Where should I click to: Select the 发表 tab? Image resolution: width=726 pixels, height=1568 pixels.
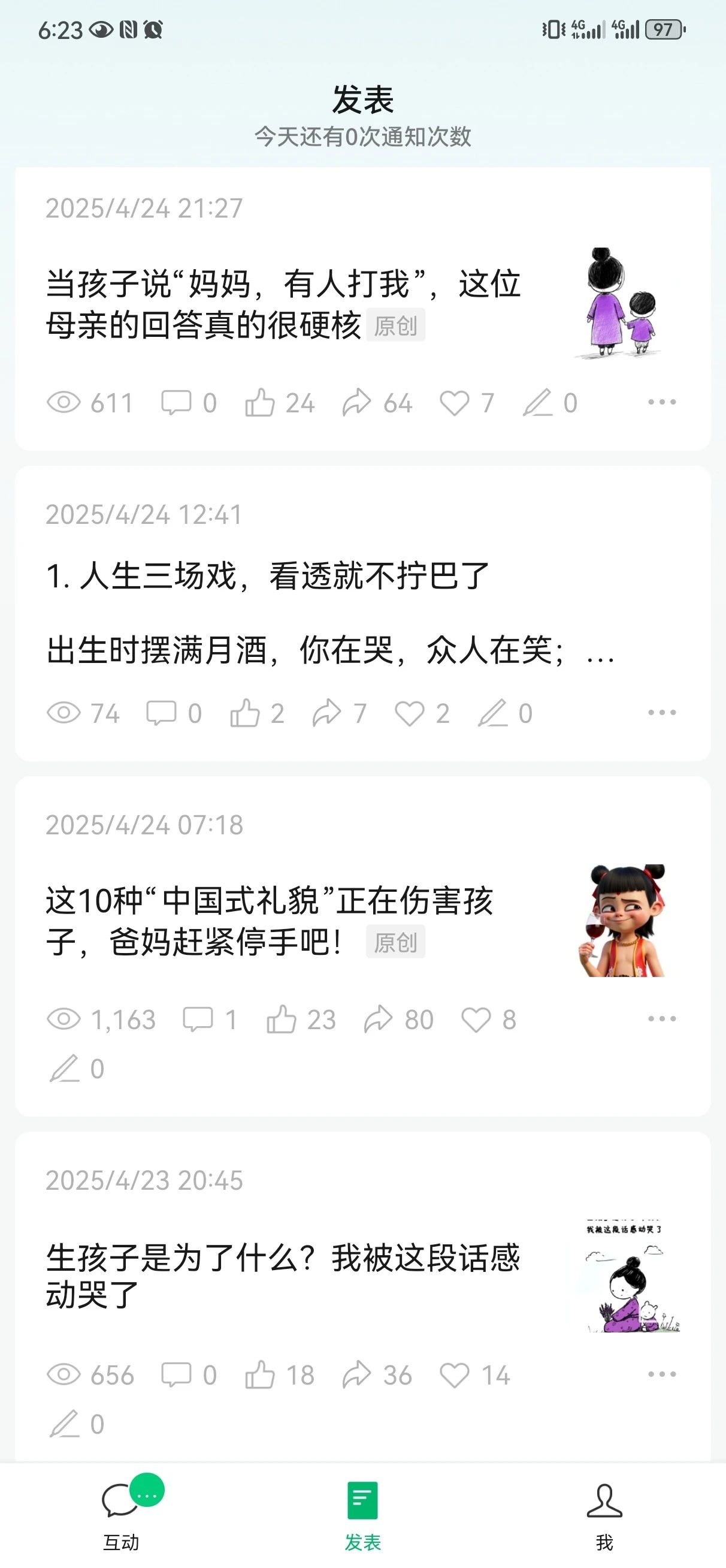point(362,1515)
